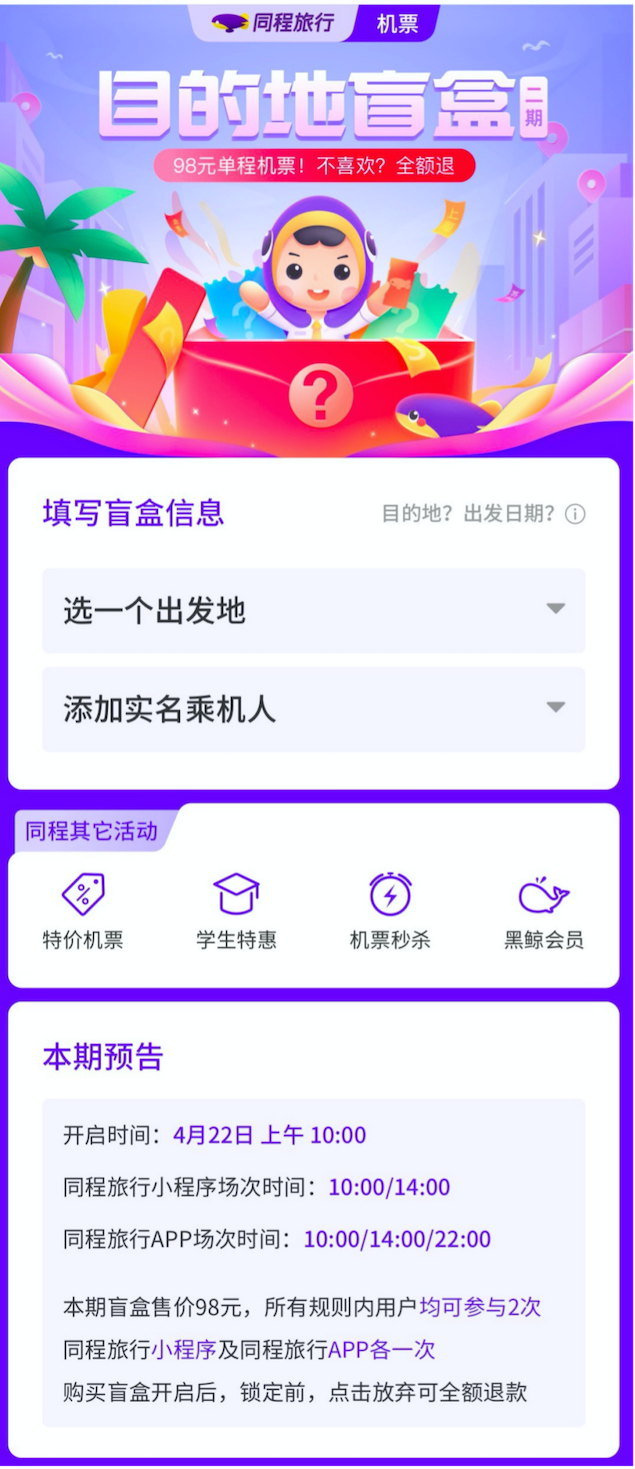Image resolution: width=635 pixels, height=1469 pixels.
Task: Open 黑鲸会员 membership
Action: point(543,911)
